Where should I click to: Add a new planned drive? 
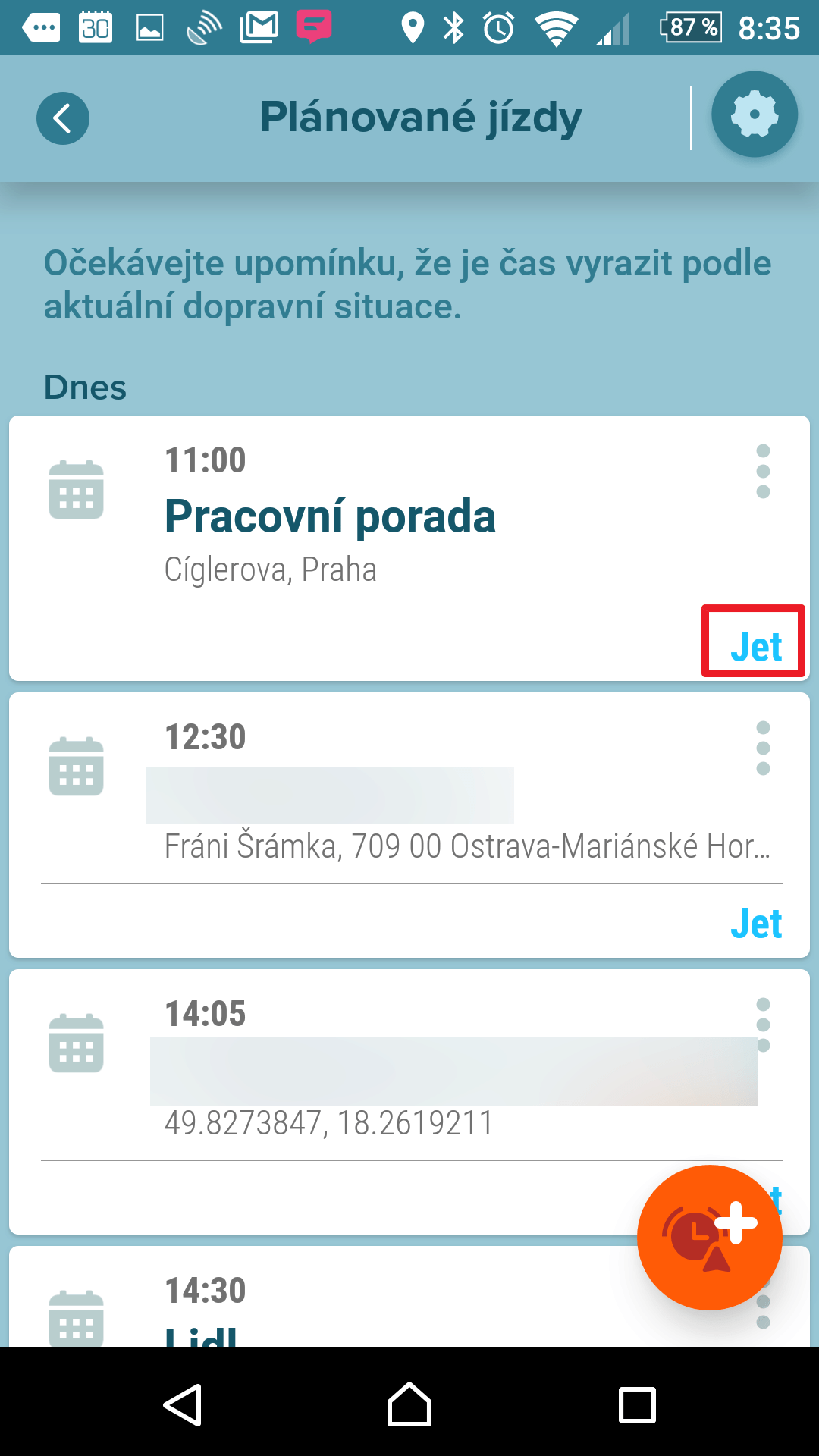(709, 1238)
